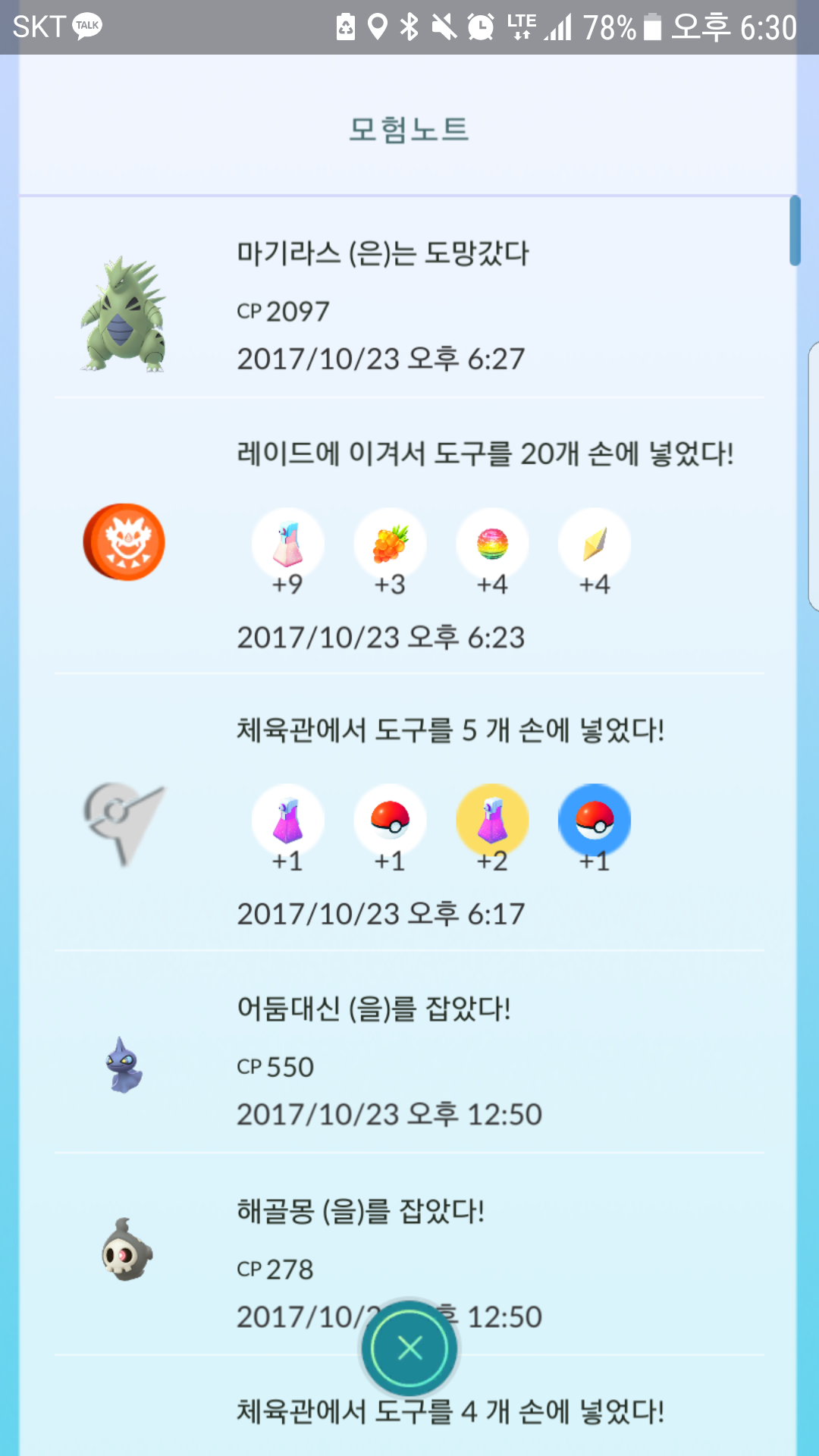819x1456 pixels.
Task: Close the journal with the X button
Action: pyautogui.click(x=409, y=1348)
